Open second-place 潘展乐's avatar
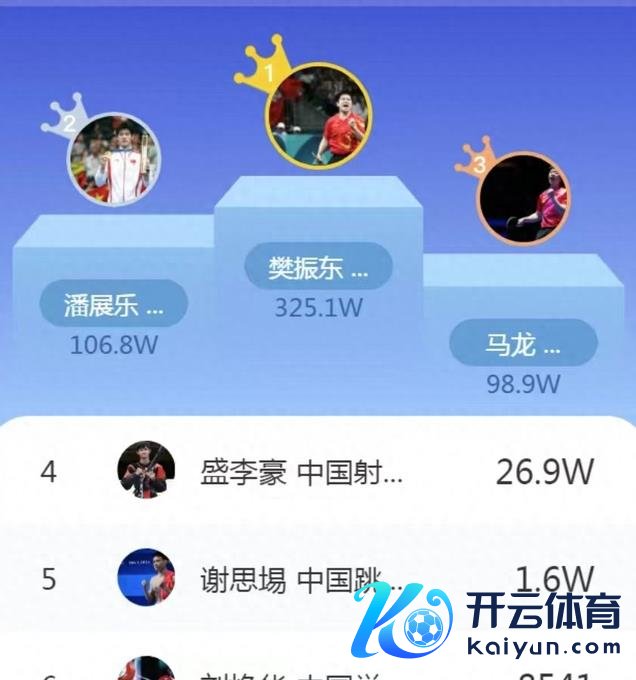The height and width of the screenshot is (680, 636). (113, 160)
